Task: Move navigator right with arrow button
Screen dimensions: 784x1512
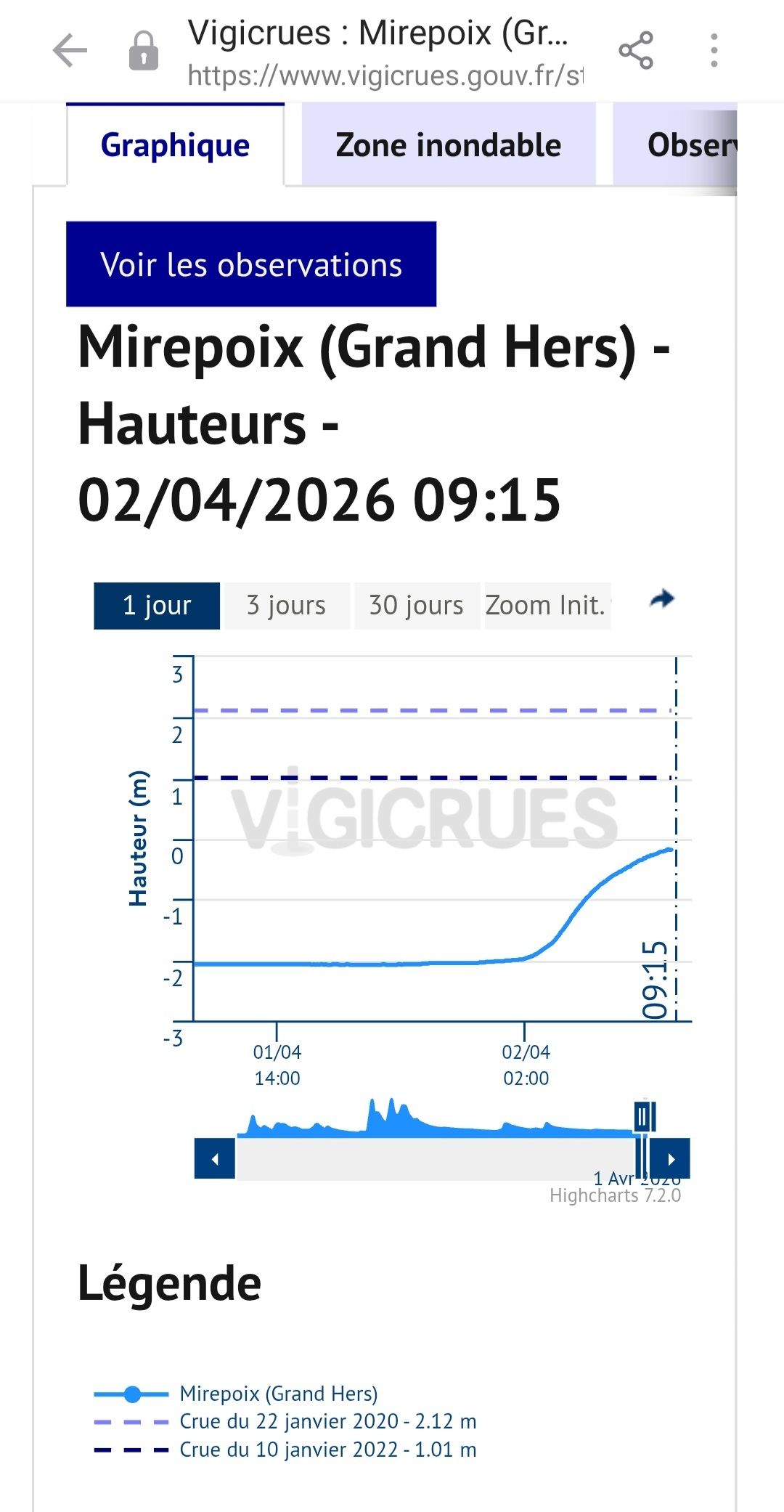Action: point(671,1159)
